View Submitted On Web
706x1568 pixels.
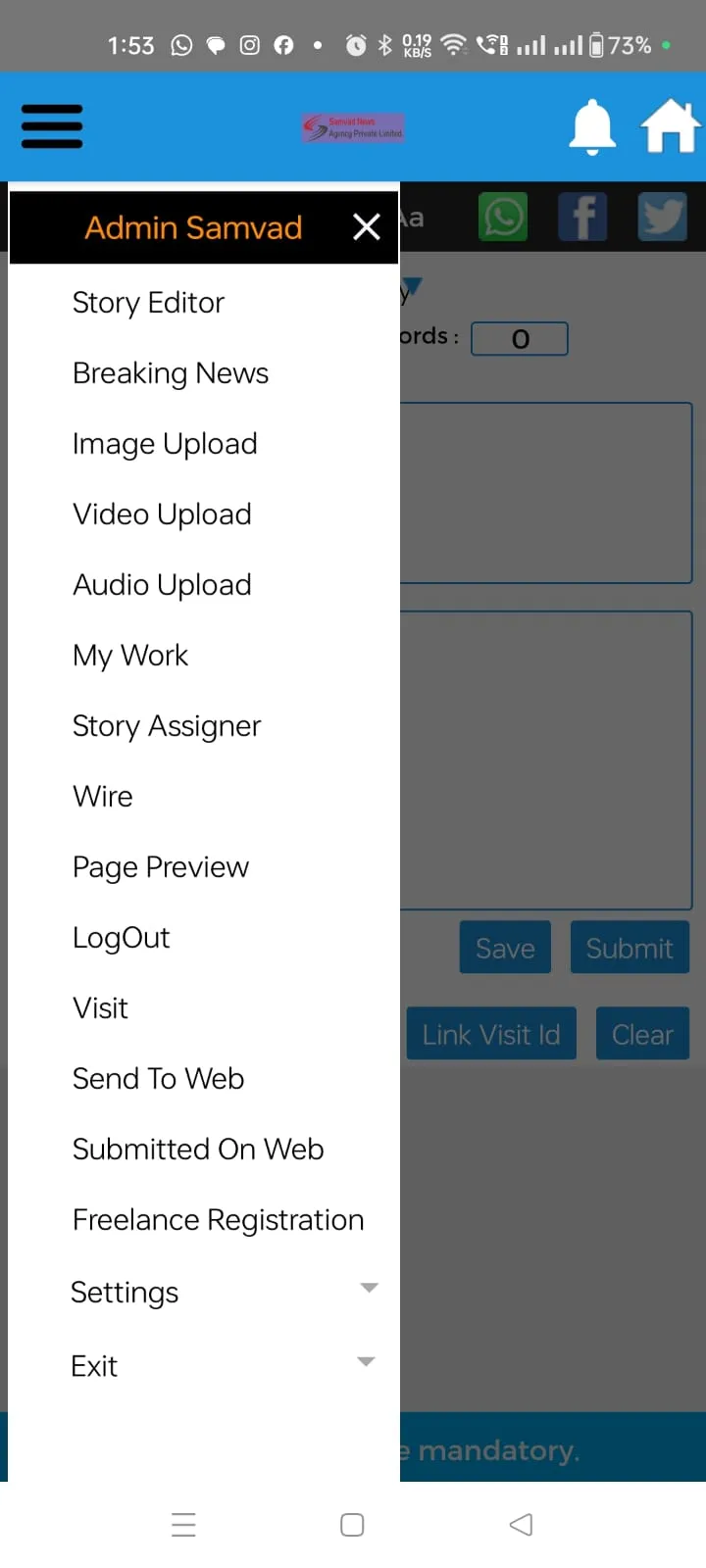pyautogui.click(x=198, y=1150)
